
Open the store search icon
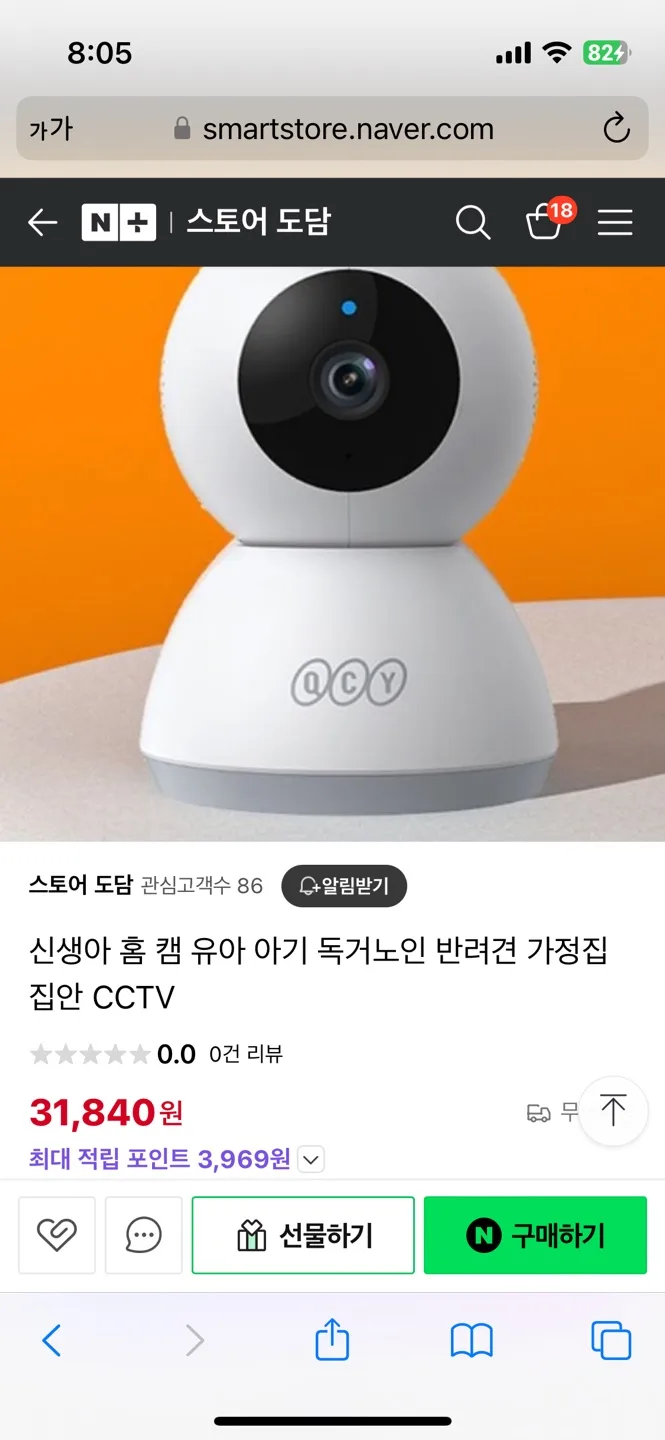pyautogui.click(x=472, y=222)
